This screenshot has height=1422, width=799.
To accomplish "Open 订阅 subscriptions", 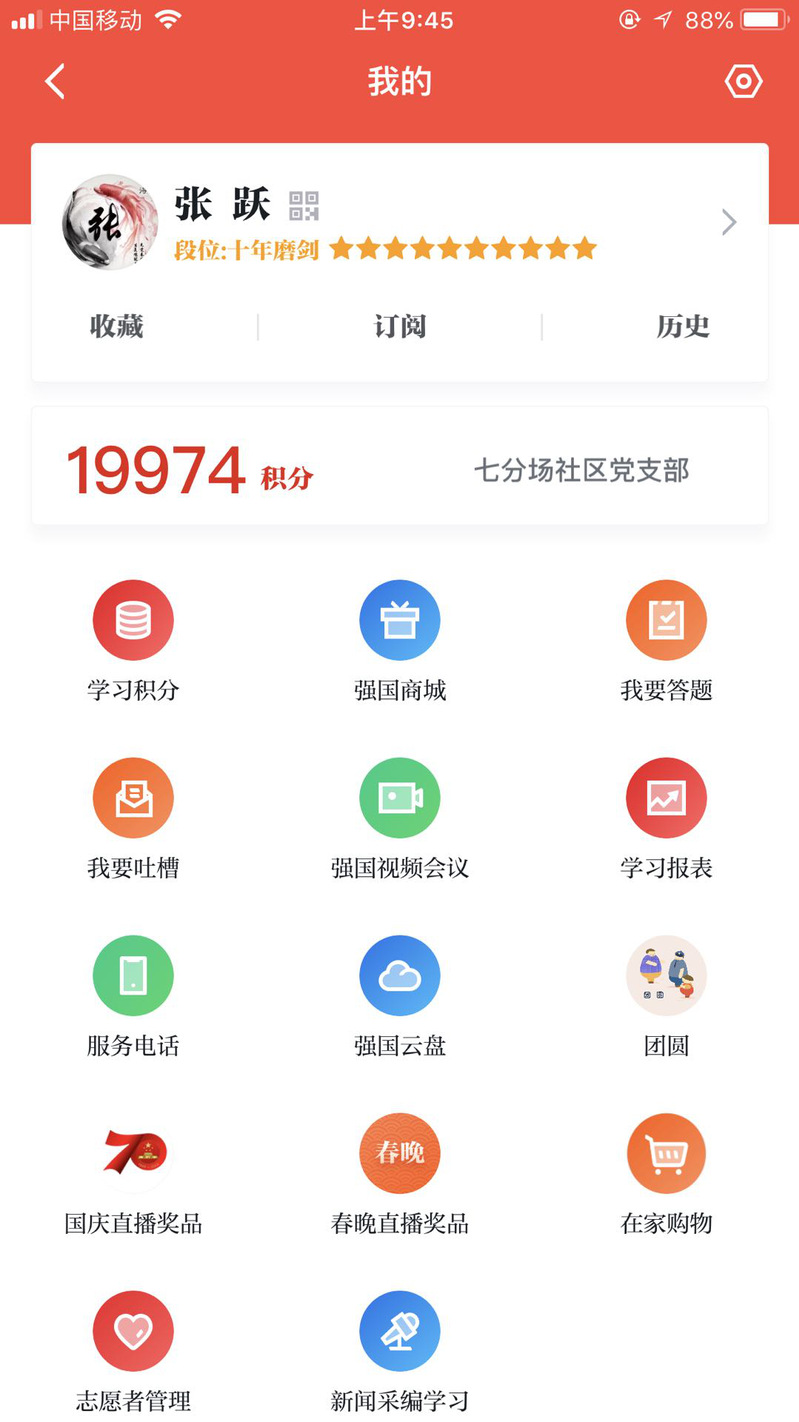I will coord(400,327).
